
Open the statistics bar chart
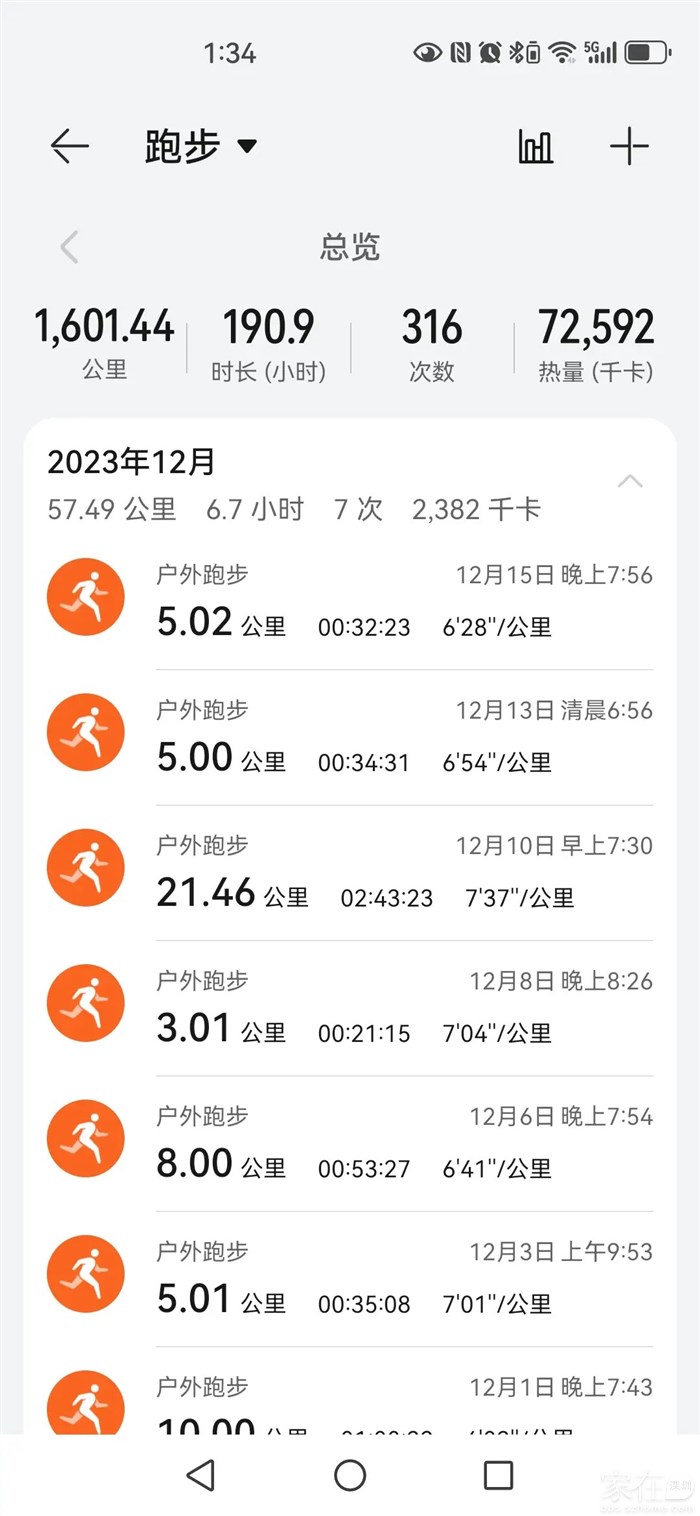(x=535, y=147)
